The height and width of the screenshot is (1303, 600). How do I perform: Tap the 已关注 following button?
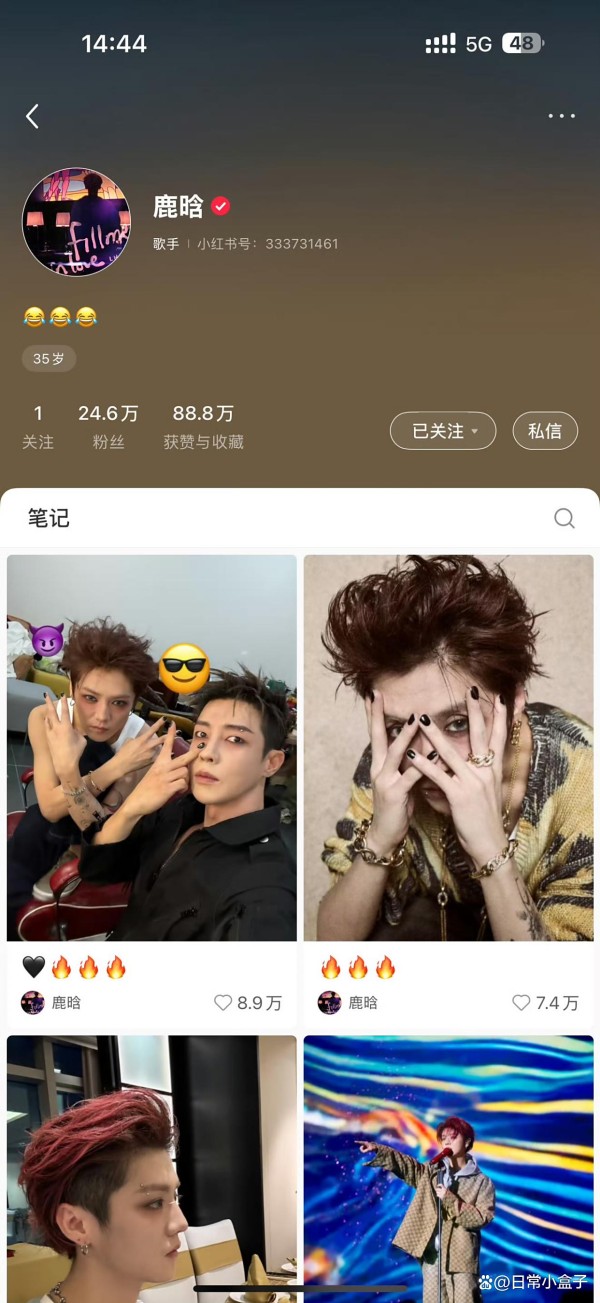coord(443,431)
